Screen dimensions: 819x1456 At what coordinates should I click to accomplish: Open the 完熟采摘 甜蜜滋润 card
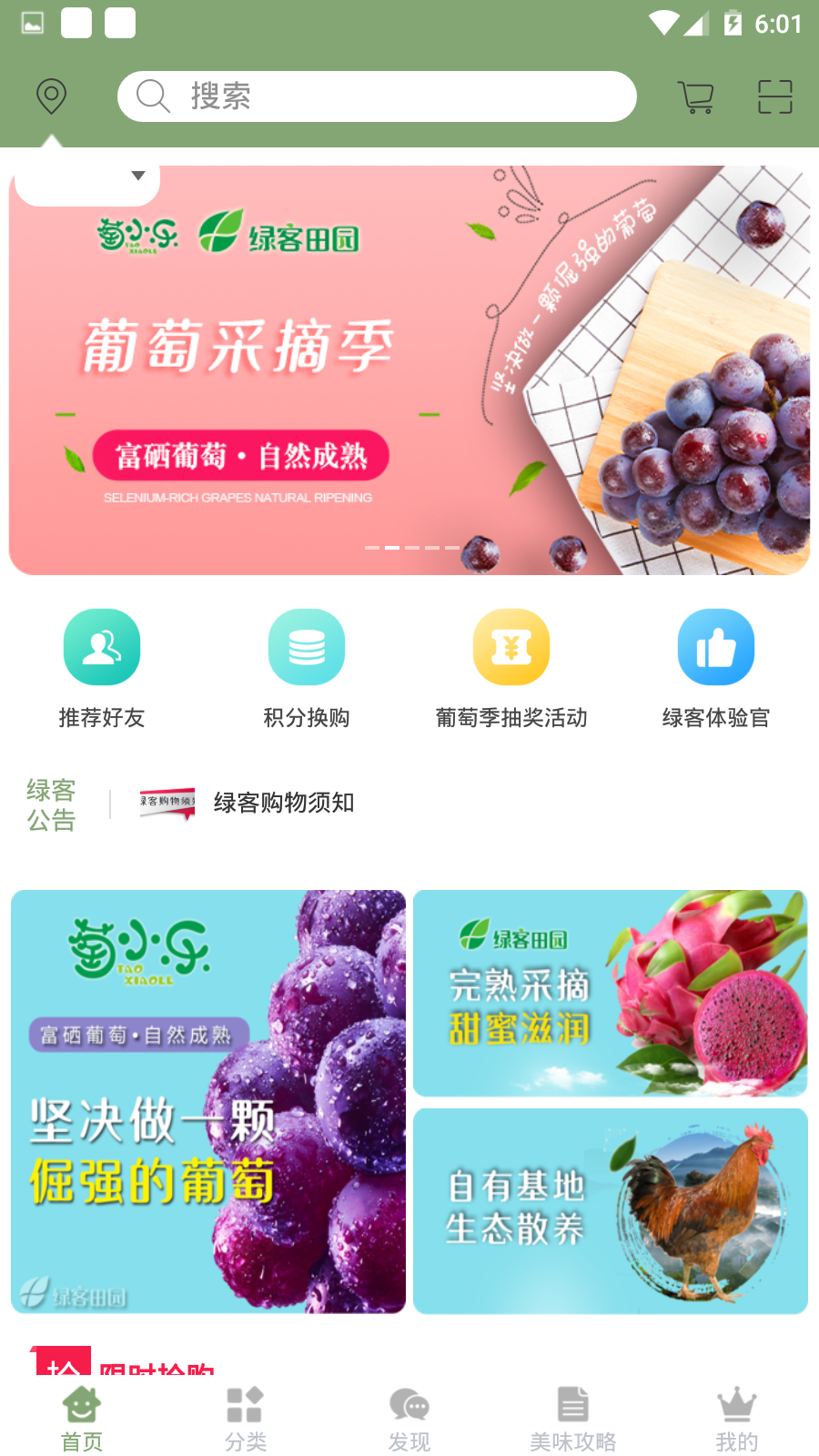(611, 993)
